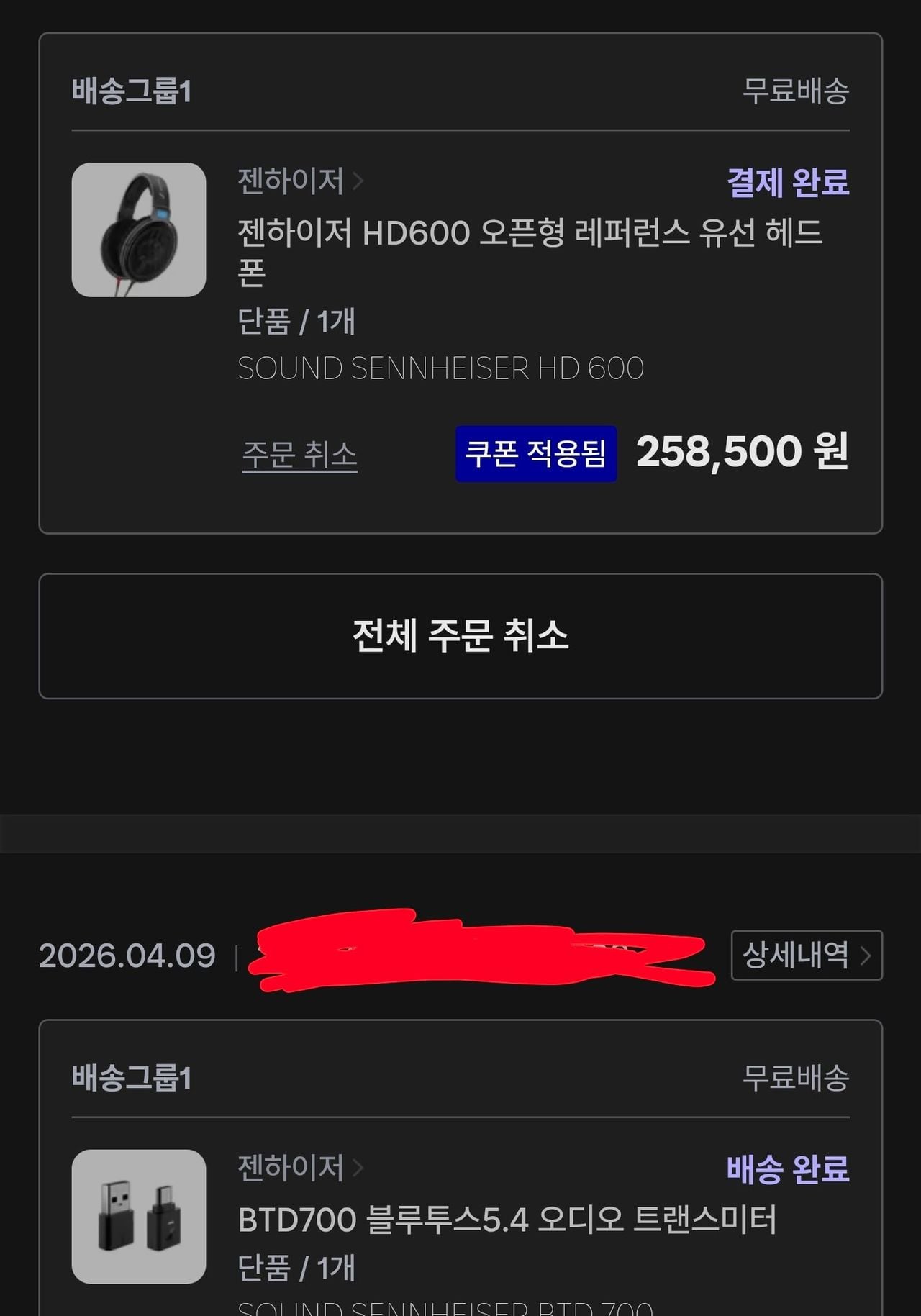Cancel the HD600 order via 주문 취소

pos(299,455)
